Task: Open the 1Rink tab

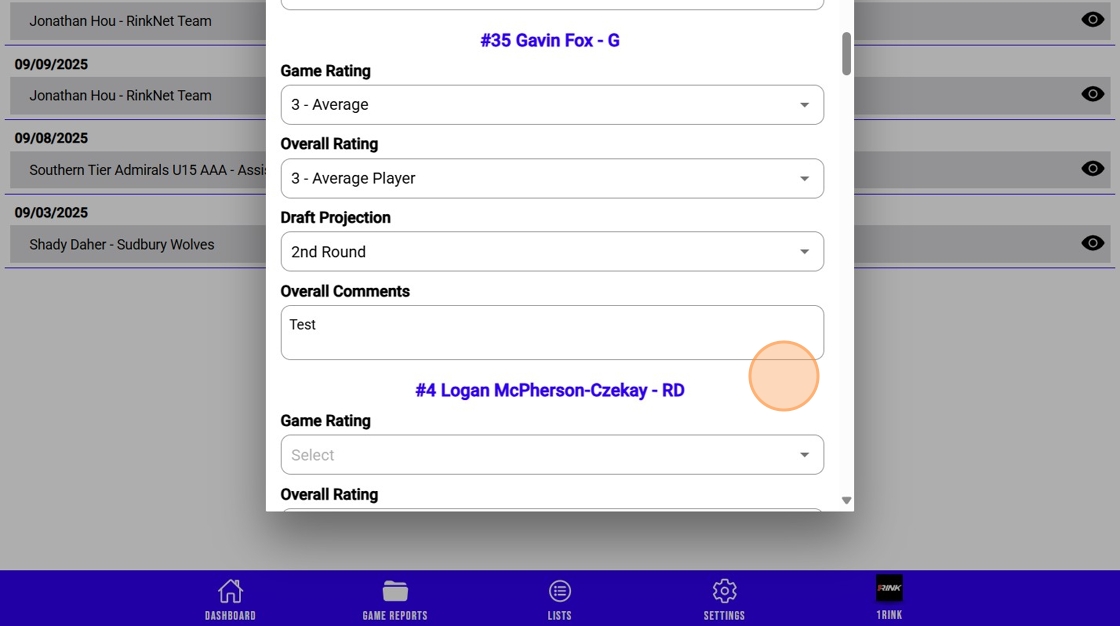Action: pyautogui.click(x=889, y=600)
